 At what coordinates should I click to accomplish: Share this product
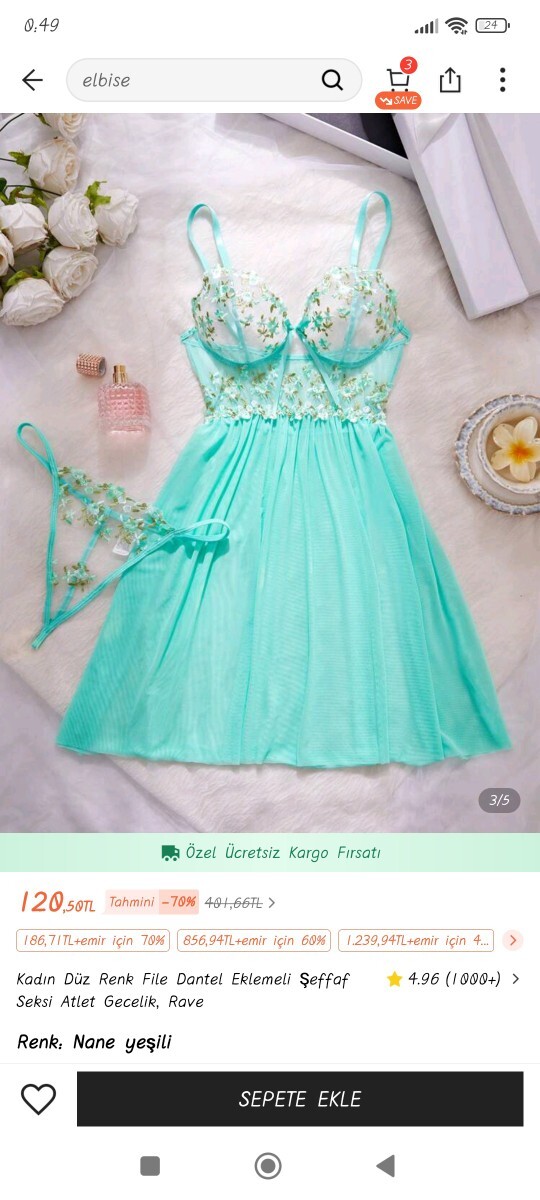point(450,80)
